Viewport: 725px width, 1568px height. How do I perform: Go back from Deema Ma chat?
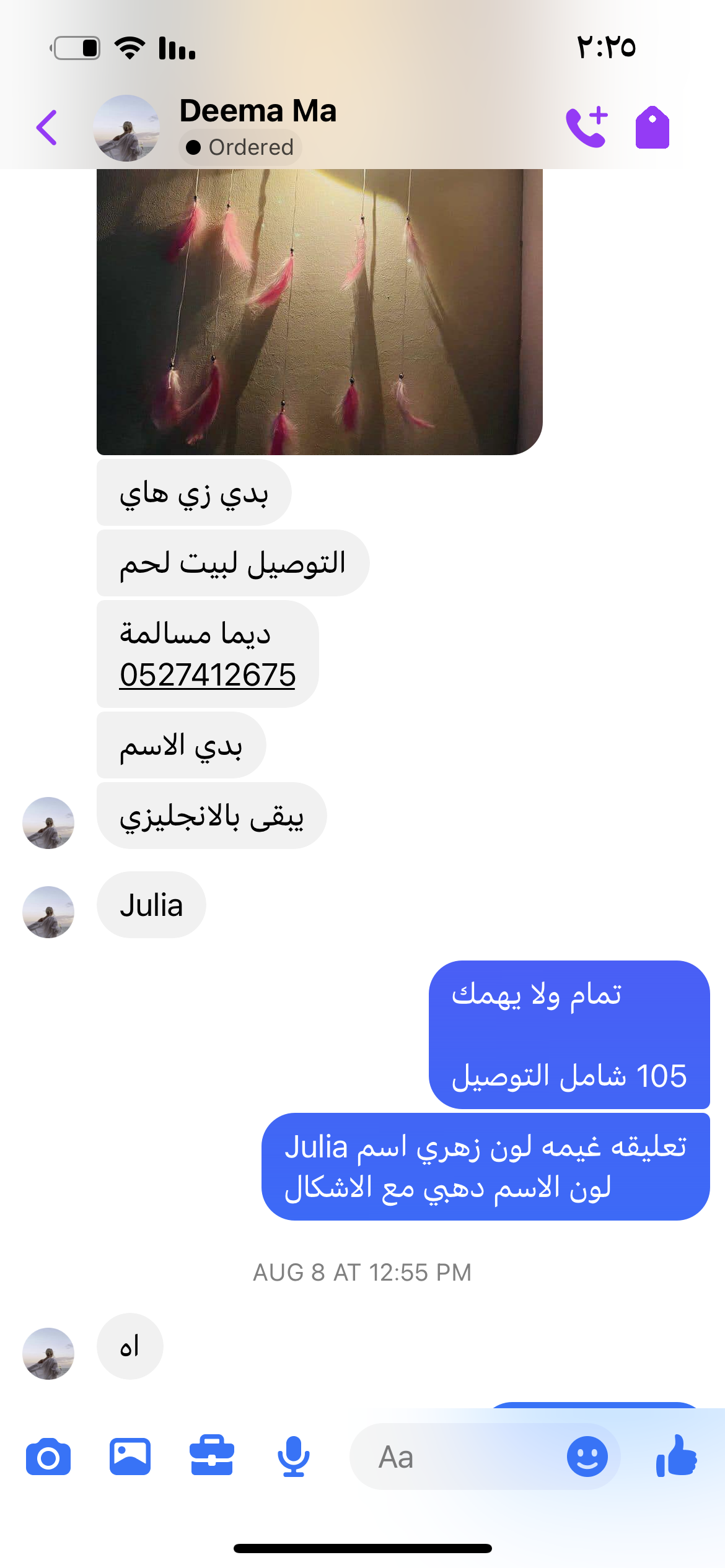(x=47, y=128)
